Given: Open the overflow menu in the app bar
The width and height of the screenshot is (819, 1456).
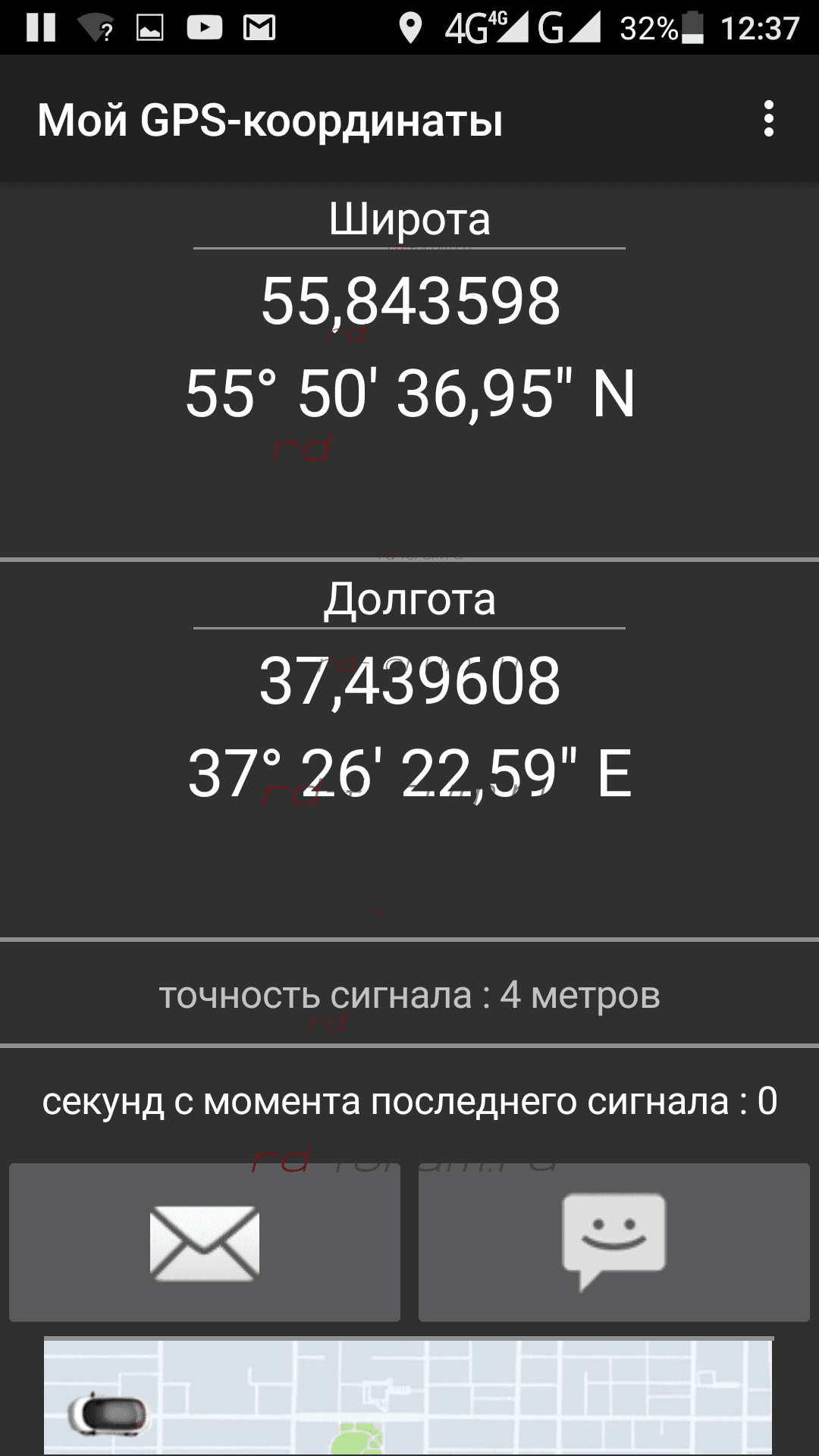Looking at the screenshot, I should point(769,119).
